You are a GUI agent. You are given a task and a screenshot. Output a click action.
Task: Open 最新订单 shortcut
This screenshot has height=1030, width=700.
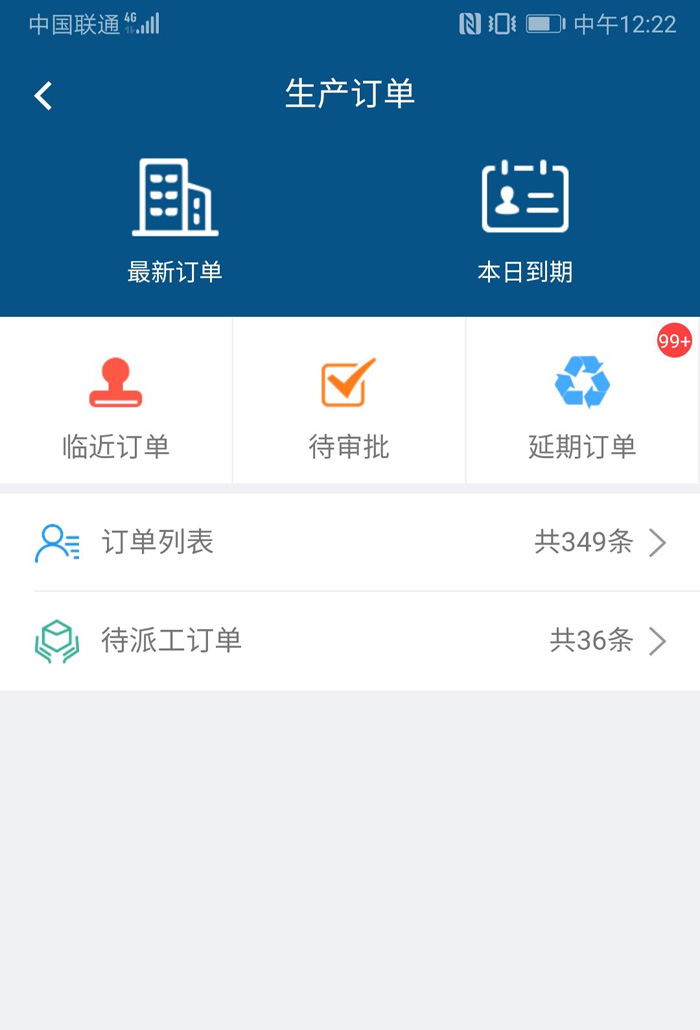click(x=175, y=220)
